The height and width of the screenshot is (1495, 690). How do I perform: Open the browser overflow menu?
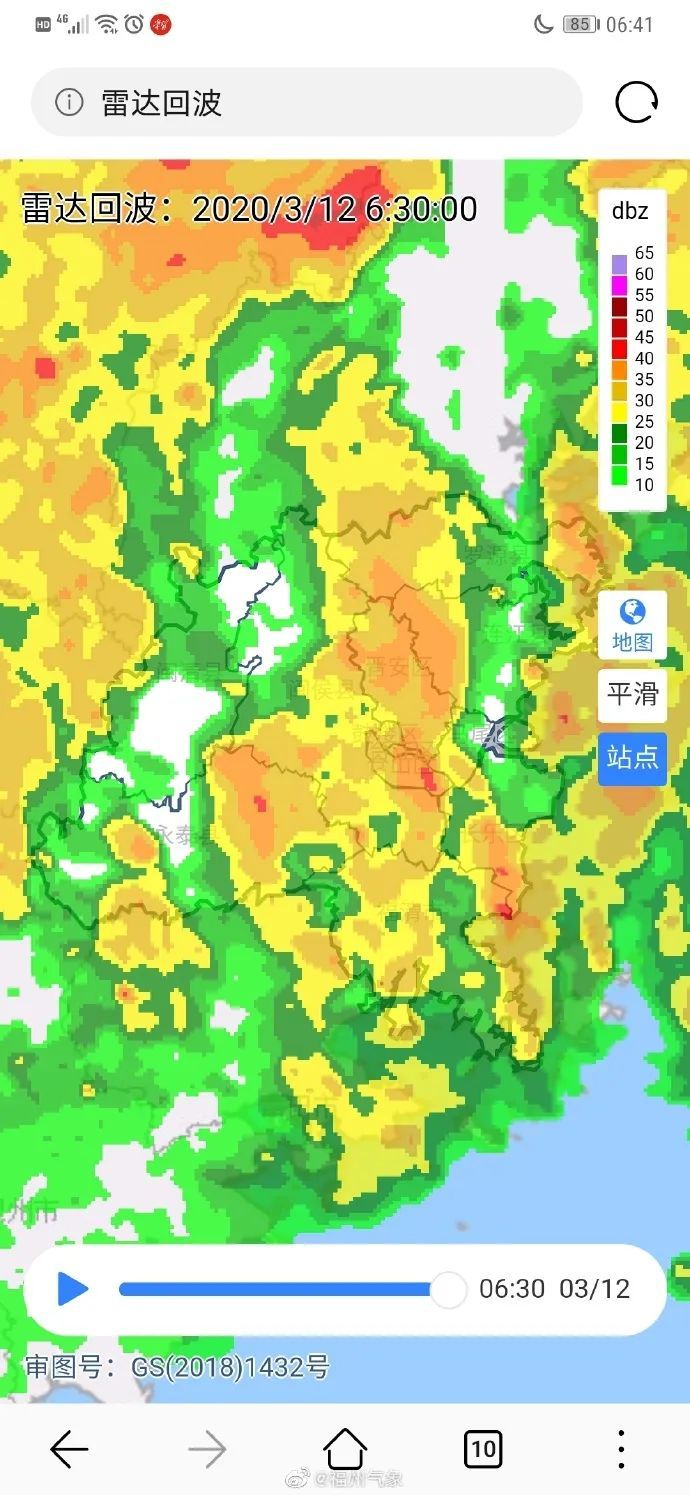coord(621,1448)
